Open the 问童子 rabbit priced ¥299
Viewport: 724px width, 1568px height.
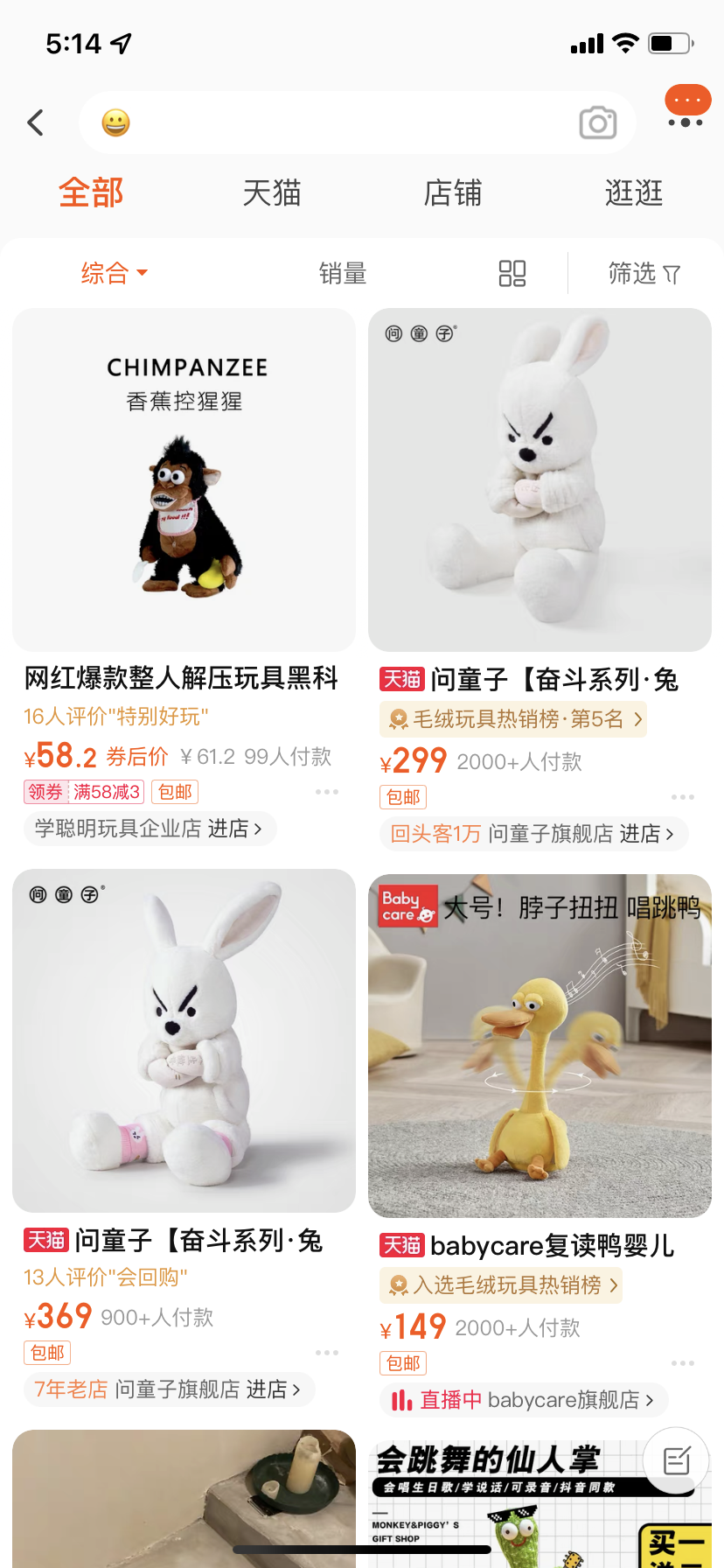tap(540, 479)
